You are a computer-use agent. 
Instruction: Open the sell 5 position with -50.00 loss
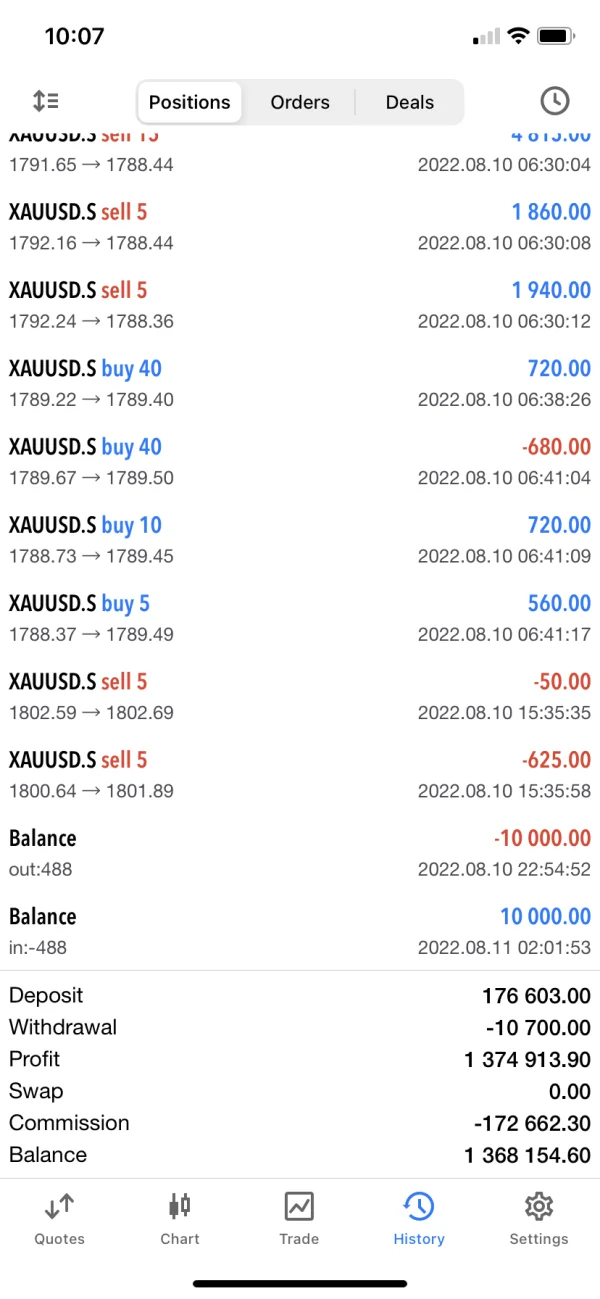tap(300, 697)
